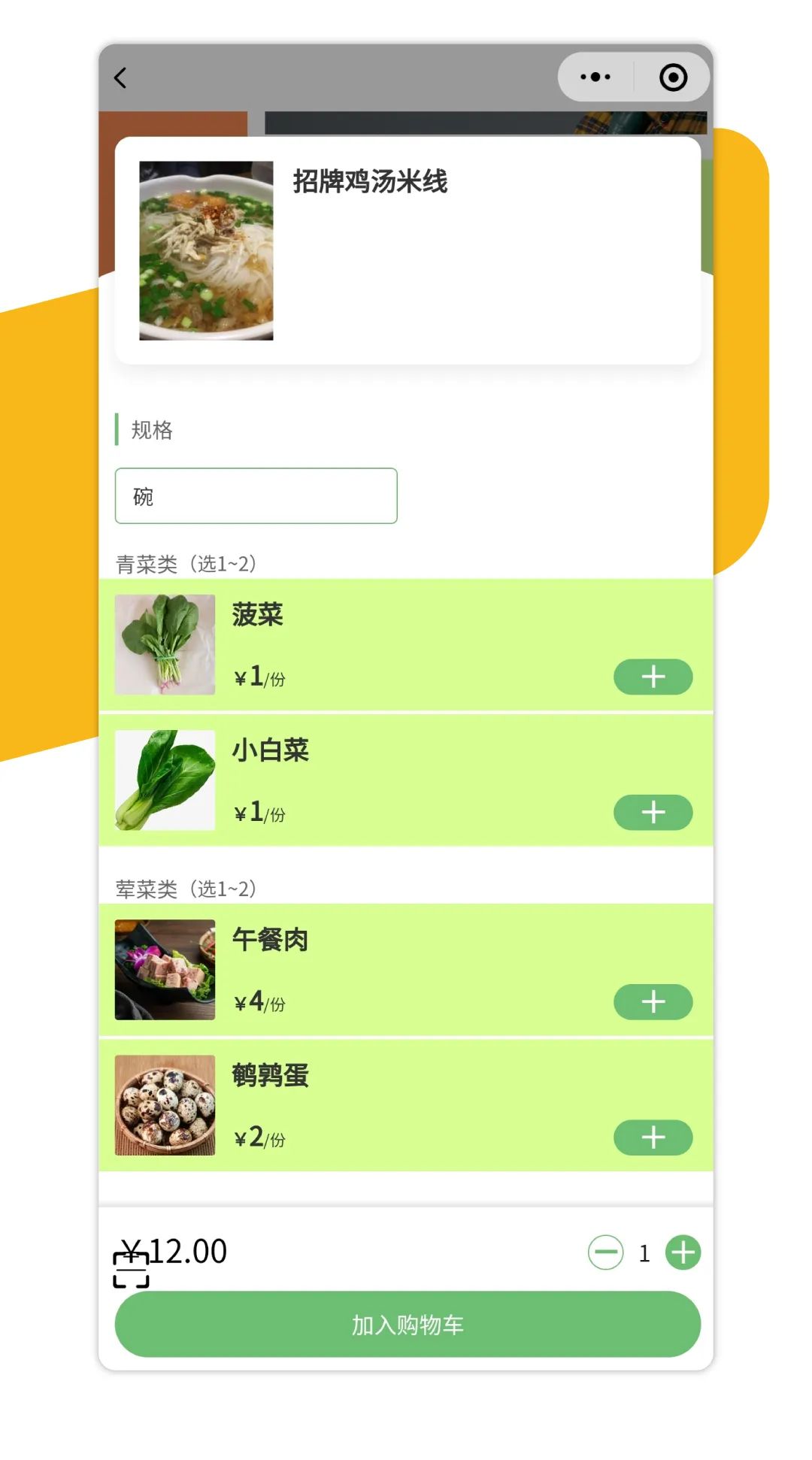Screen dimensions: 812x1460
Task: Decrease the quantity with the minus button
Action: (x=605, y=1253)
